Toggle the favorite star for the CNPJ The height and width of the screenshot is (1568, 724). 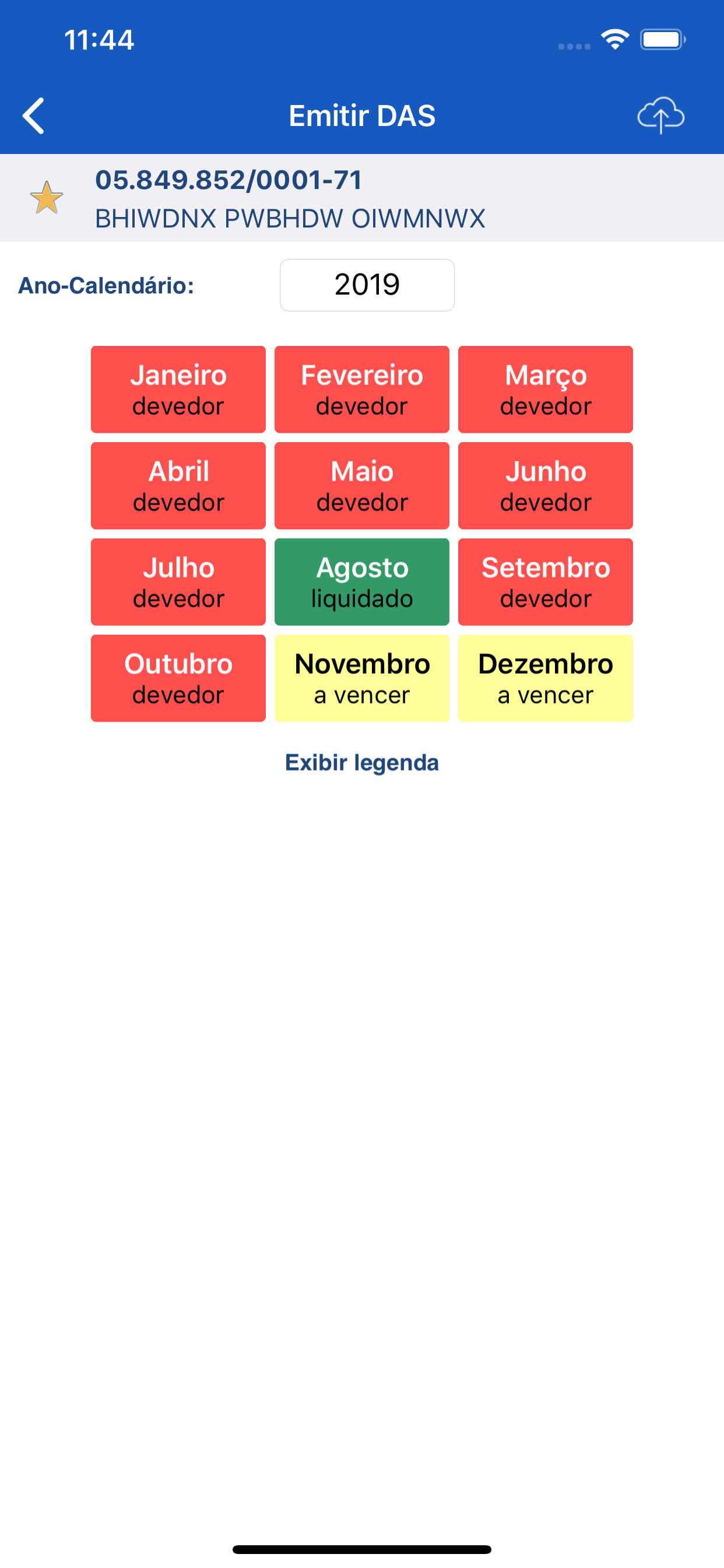(46, 198)
